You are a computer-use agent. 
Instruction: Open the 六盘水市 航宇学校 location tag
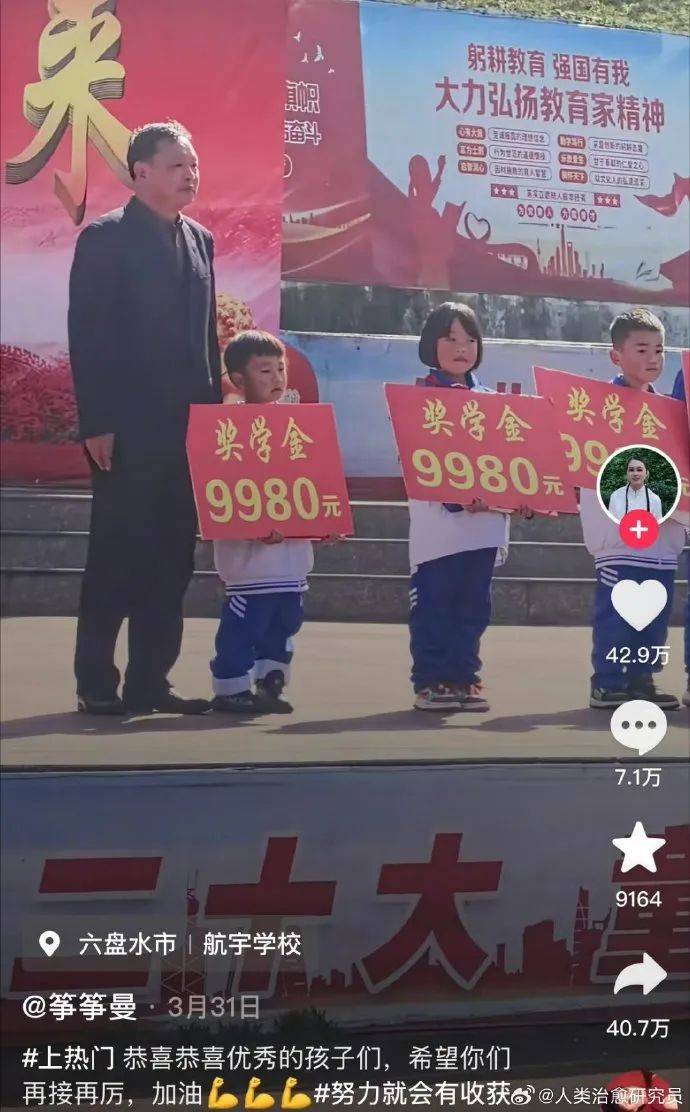tap(170, 944)
